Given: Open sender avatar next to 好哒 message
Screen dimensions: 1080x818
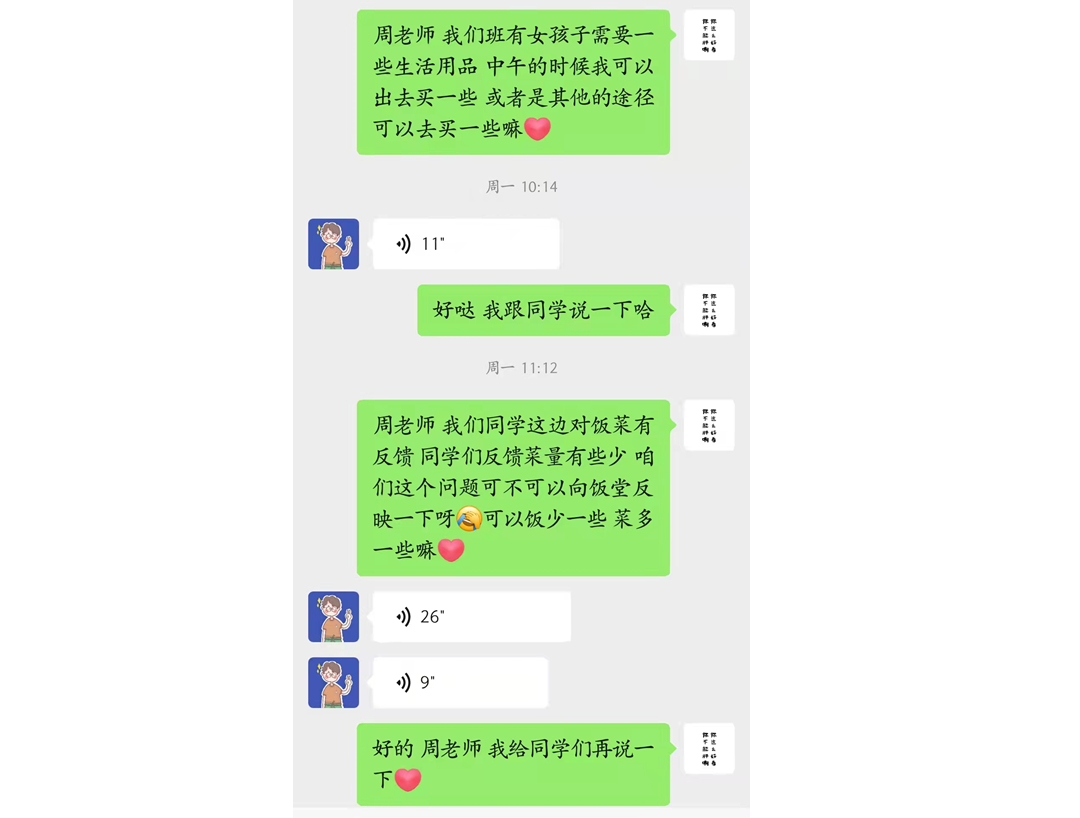Looking at the screenshot, I should [709, 310].
